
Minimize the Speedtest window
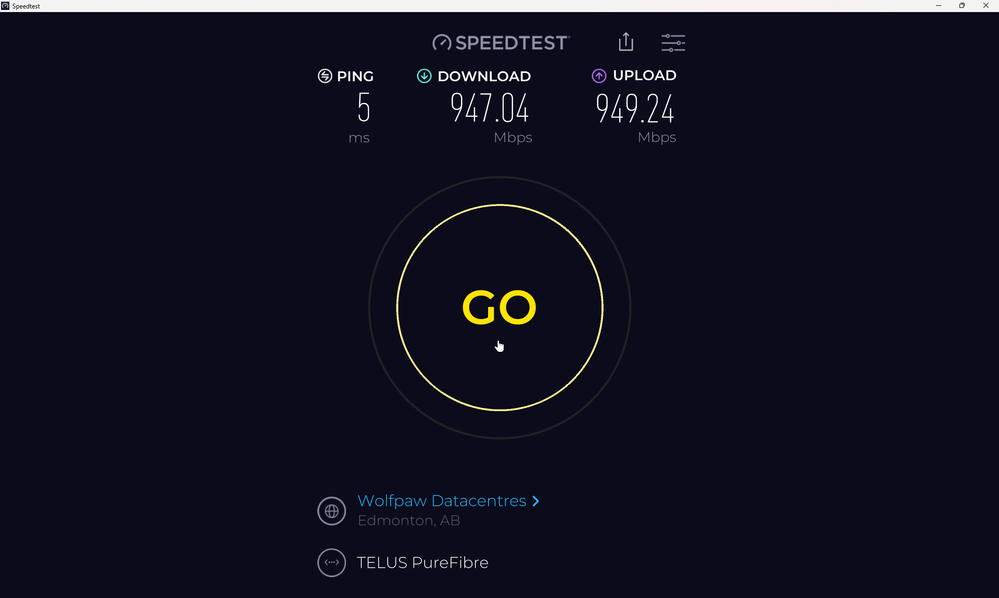coord(939,6)
